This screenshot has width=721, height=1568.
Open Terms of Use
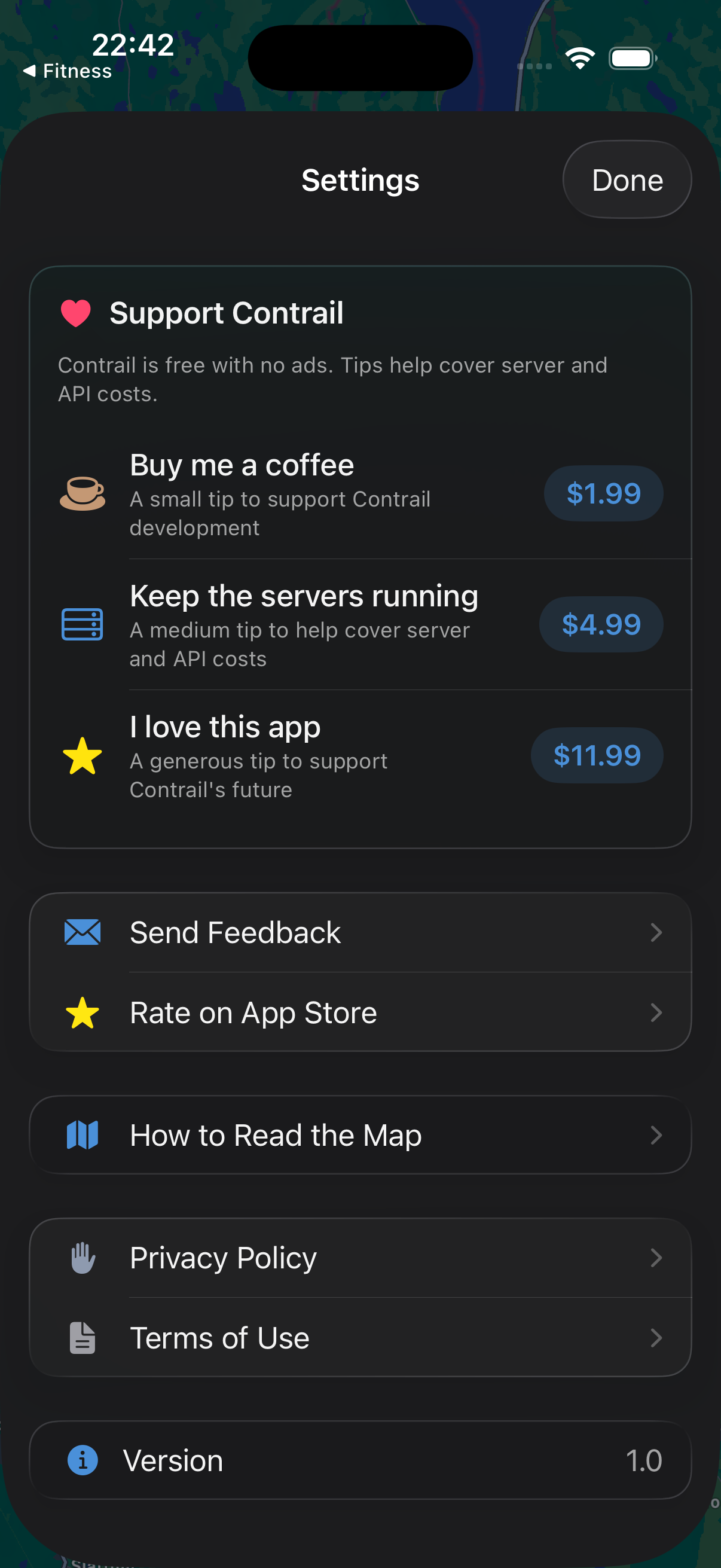click(x=360, y=1338)
